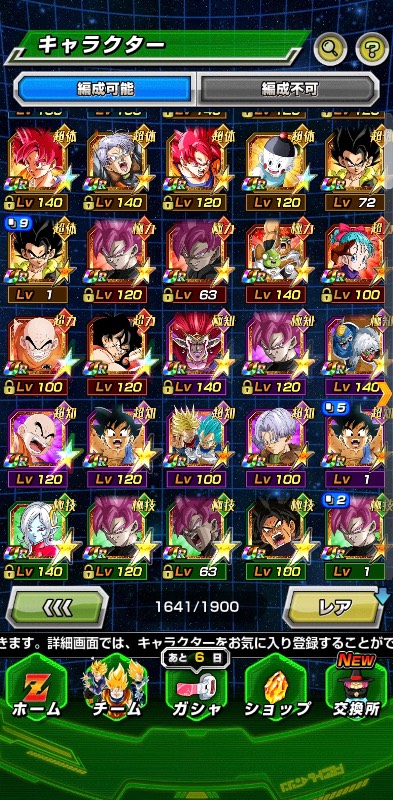Go to ホーム in bottom navigation

pyautogui.click(x=37, y=688)
